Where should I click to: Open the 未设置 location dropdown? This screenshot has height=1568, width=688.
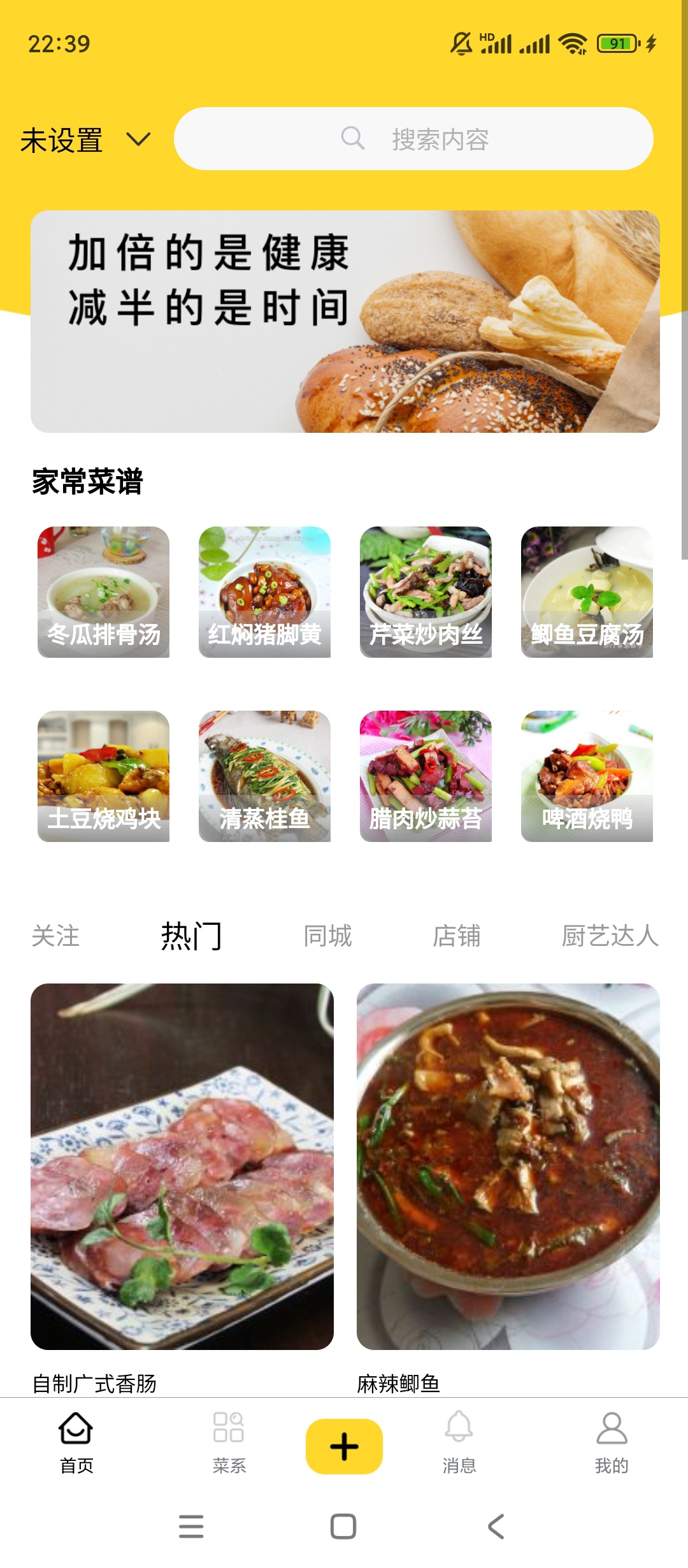[x=85, y=140]
